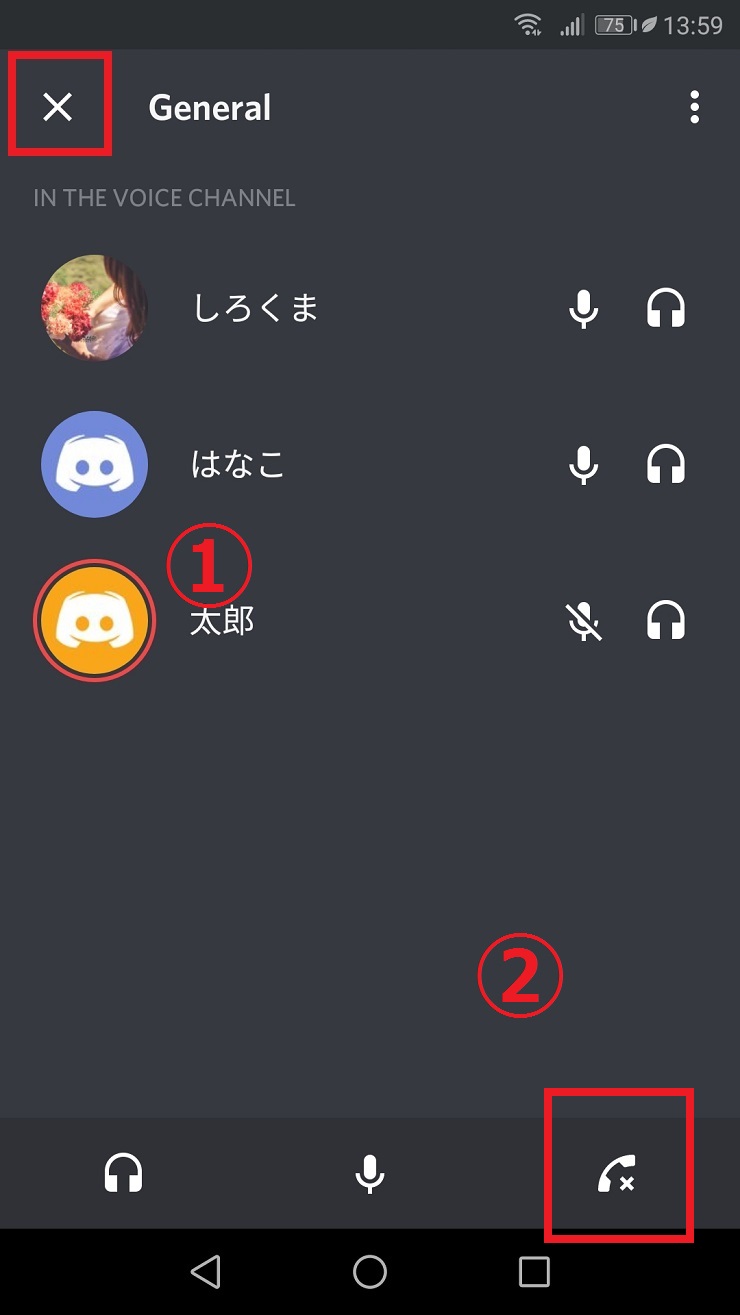This screenshot has width=740, height=1315.
Task: Go to the home screen
Action: [x=370, y=1272]
